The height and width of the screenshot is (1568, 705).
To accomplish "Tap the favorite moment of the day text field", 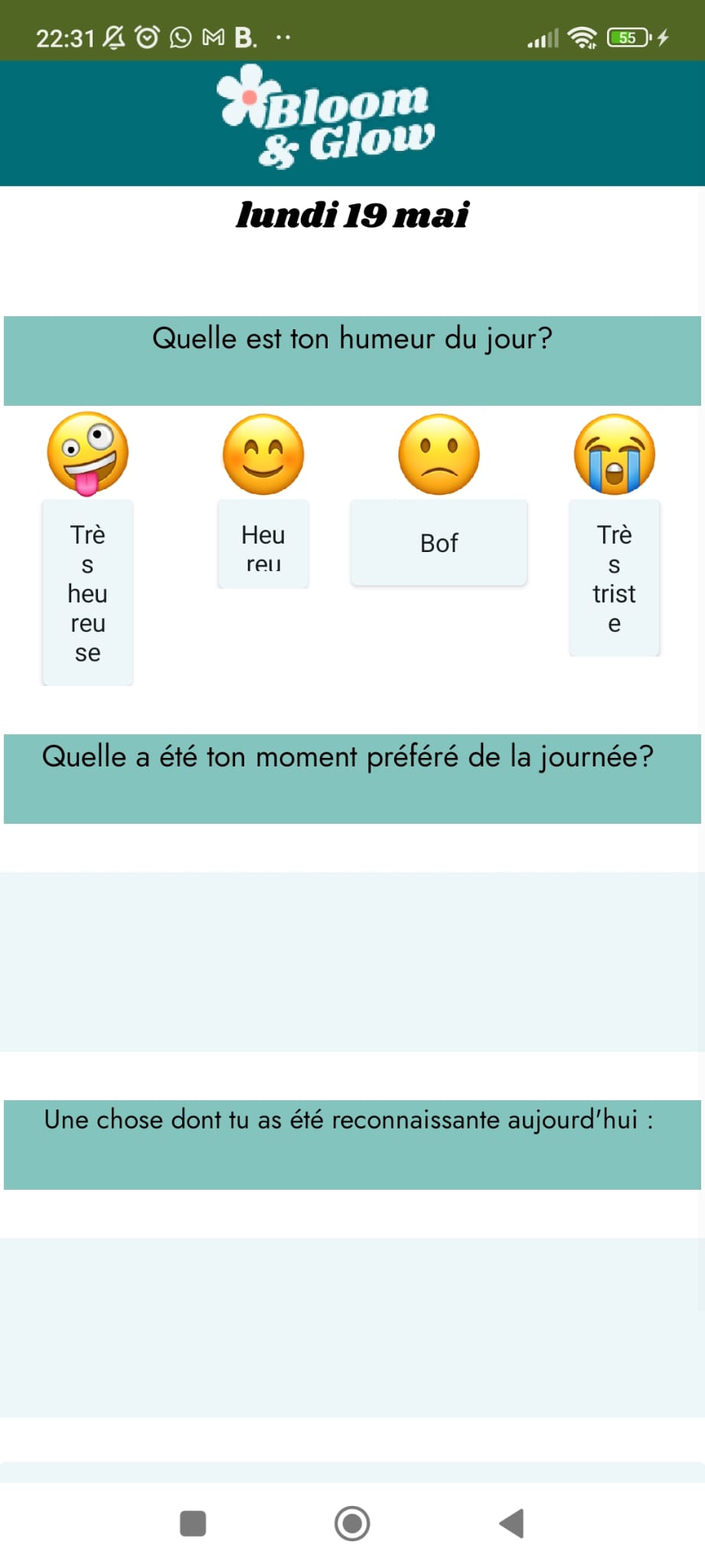I will point(352,962).
